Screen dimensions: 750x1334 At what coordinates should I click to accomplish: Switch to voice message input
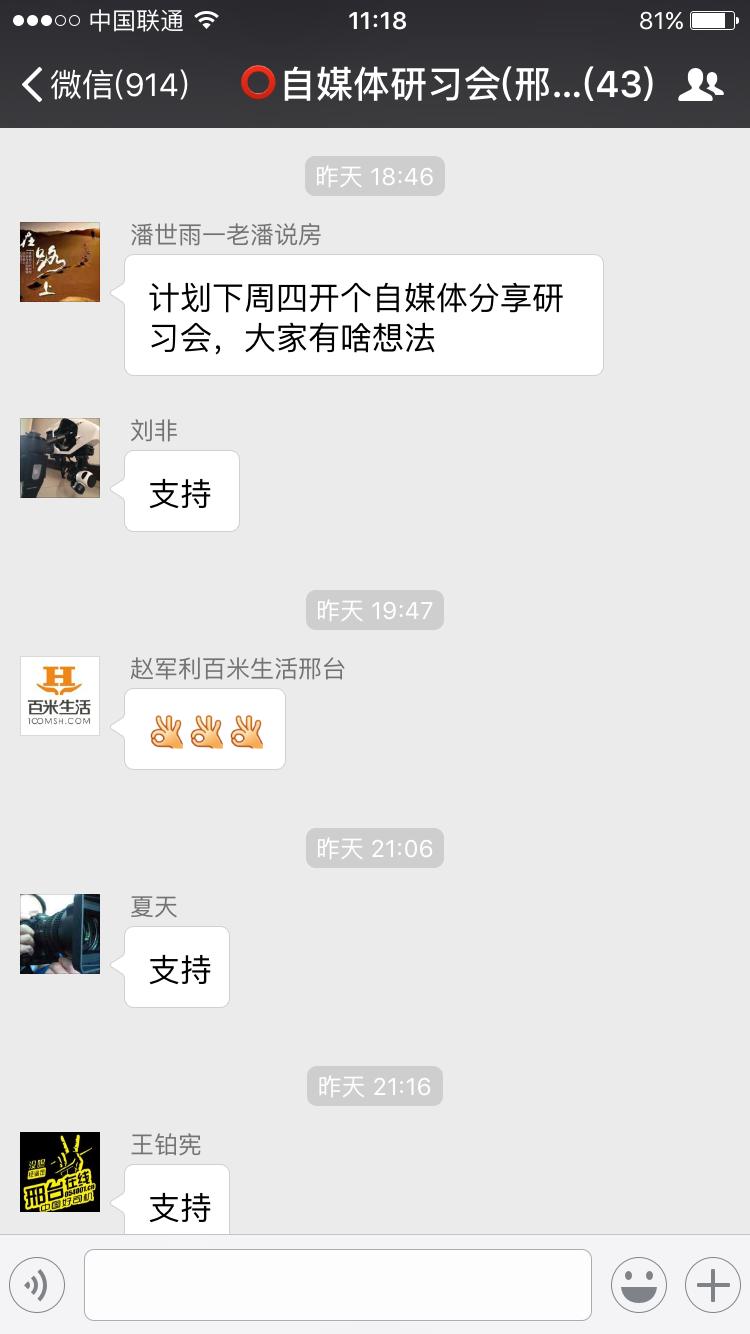[37, 1285]
